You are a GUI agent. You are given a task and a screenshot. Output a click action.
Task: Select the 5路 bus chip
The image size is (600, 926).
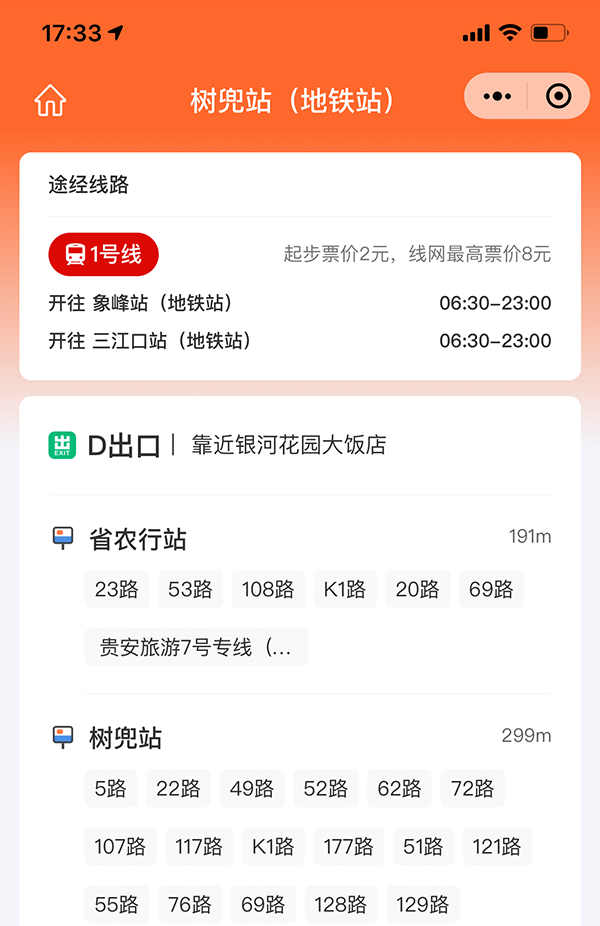(x=111, y=788)
